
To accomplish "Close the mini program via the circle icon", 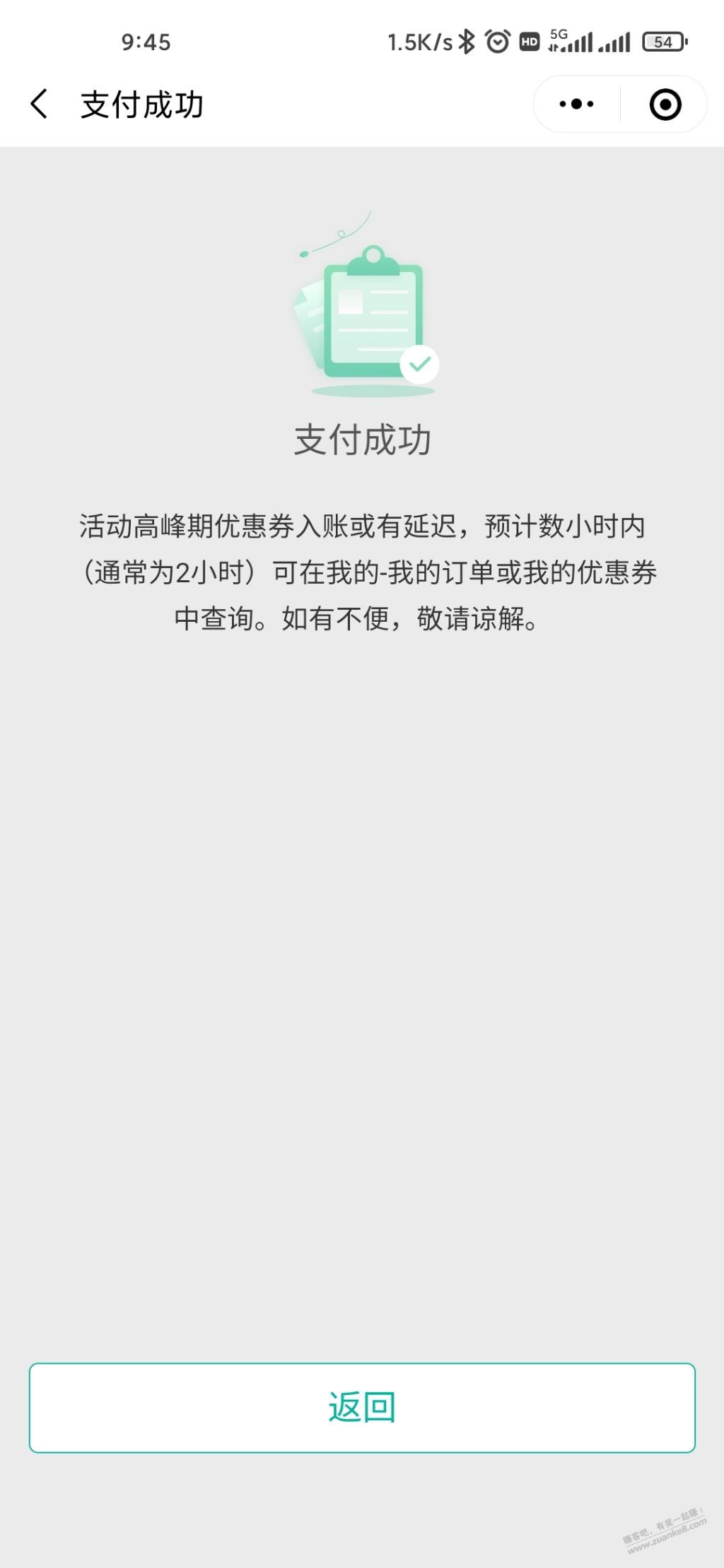I will pyautogui.click(x=665, y=104).
